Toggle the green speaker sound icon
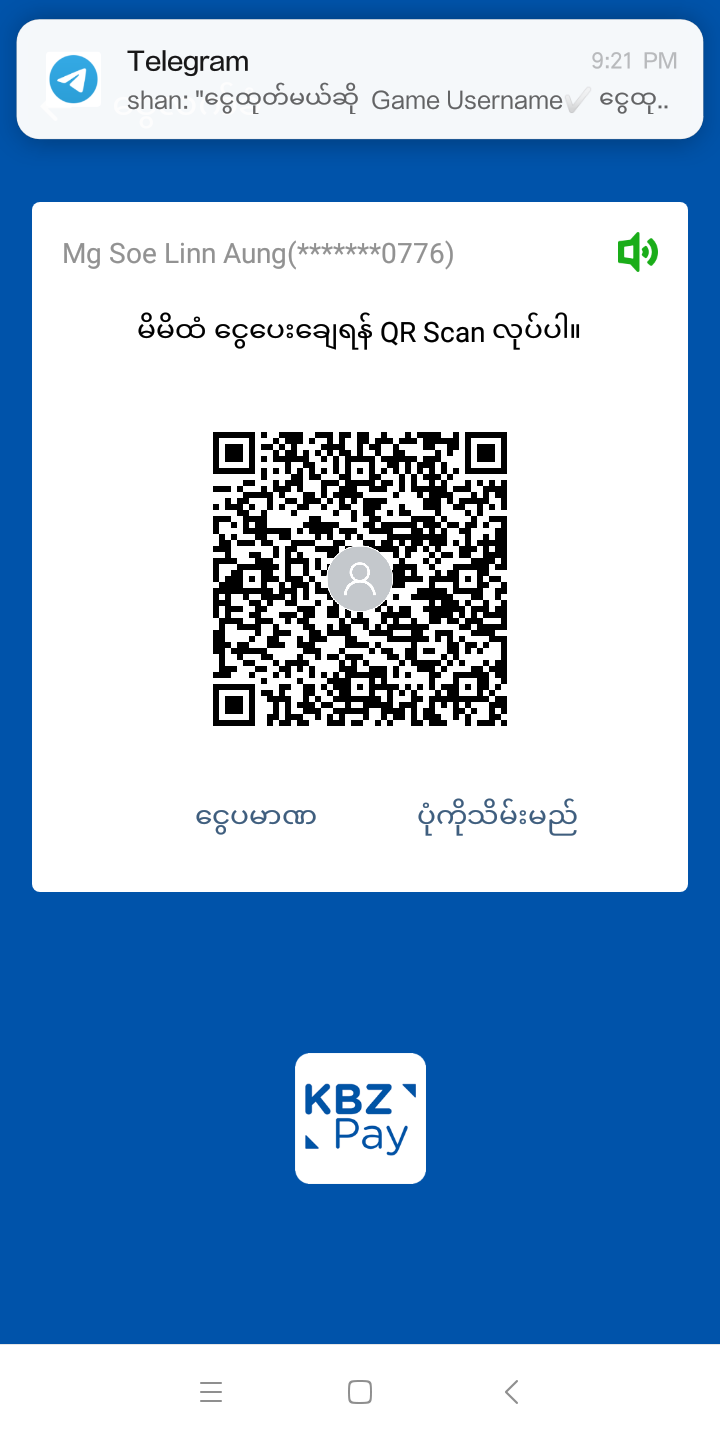 pyautogui.click(x=637, y=252)
